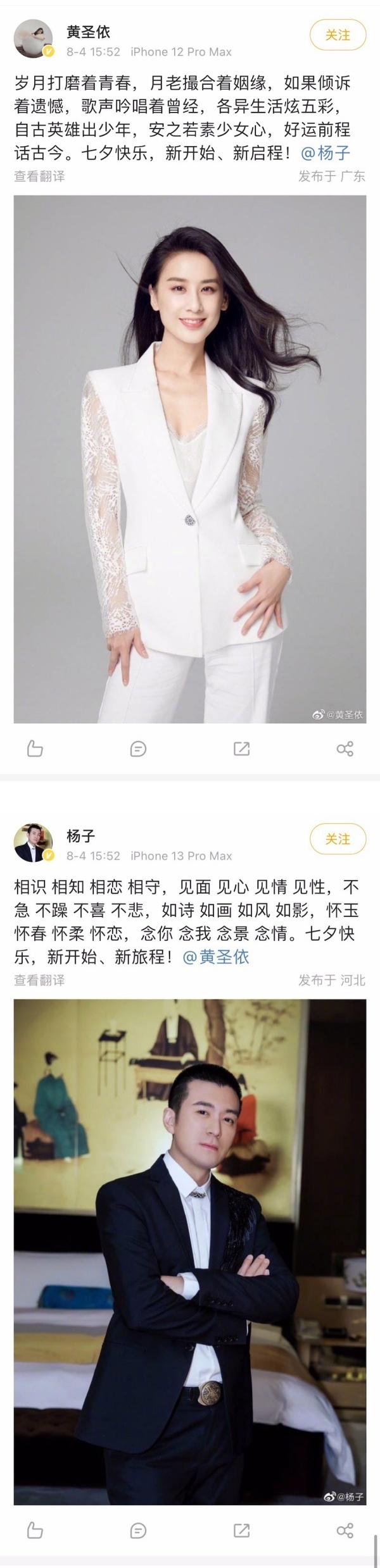Open 黄圣依's profile avatar
This screenshot has height=1568, width=380.
click(x=33, y=39)
